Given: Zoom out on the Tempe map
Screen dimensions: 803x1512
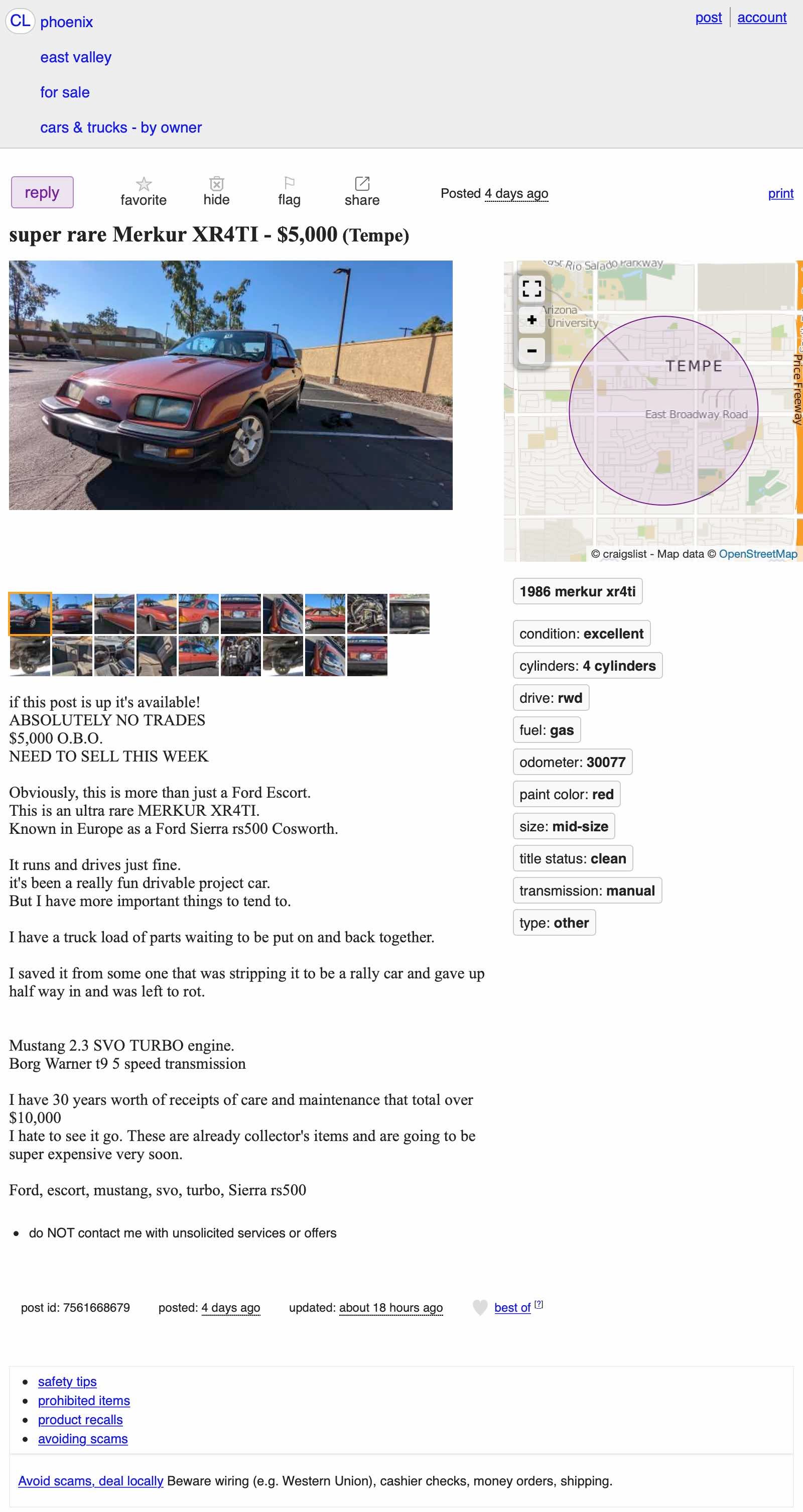Looking at the screenshot, I should coord(531,351).
